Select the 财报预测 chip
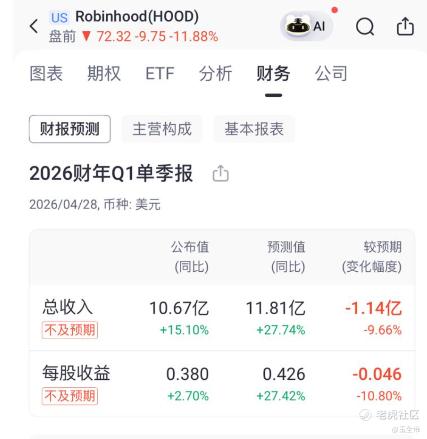This screenshot has width=427, height=439. click(70, 129)
